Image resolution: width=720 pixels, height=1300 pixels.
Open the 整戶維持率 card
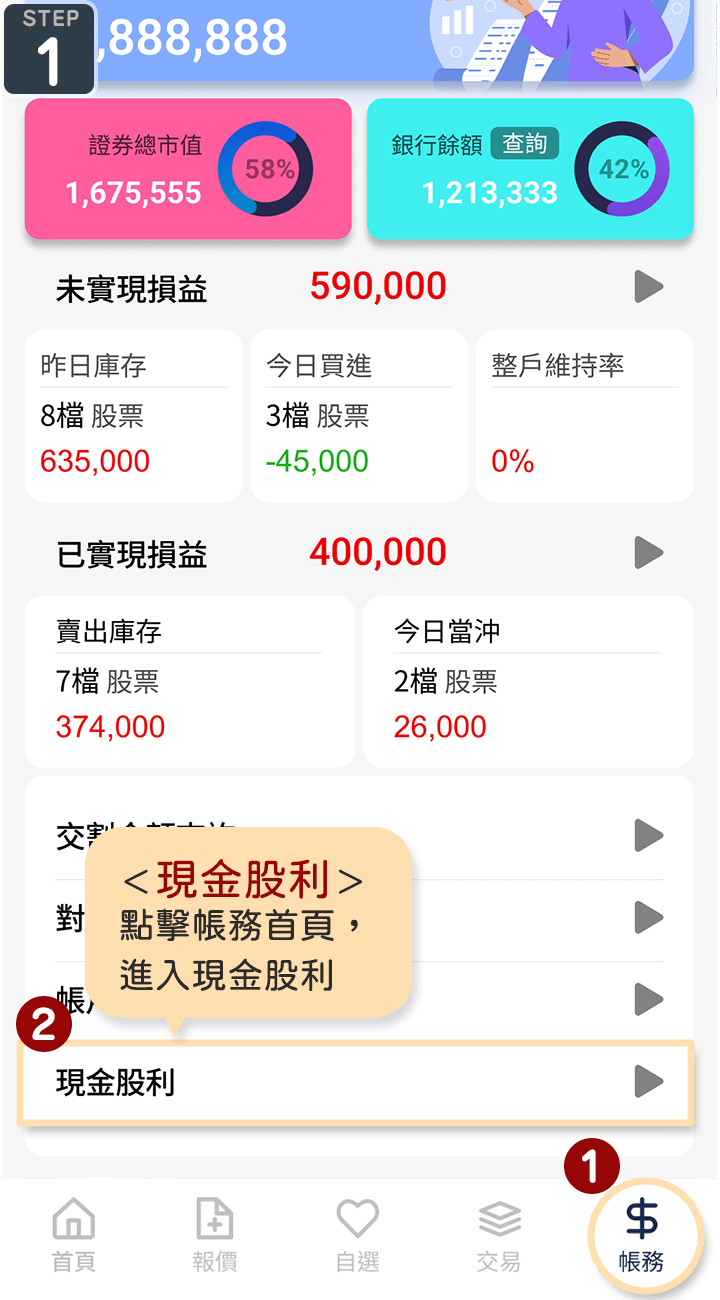click(x=584, y=415)
